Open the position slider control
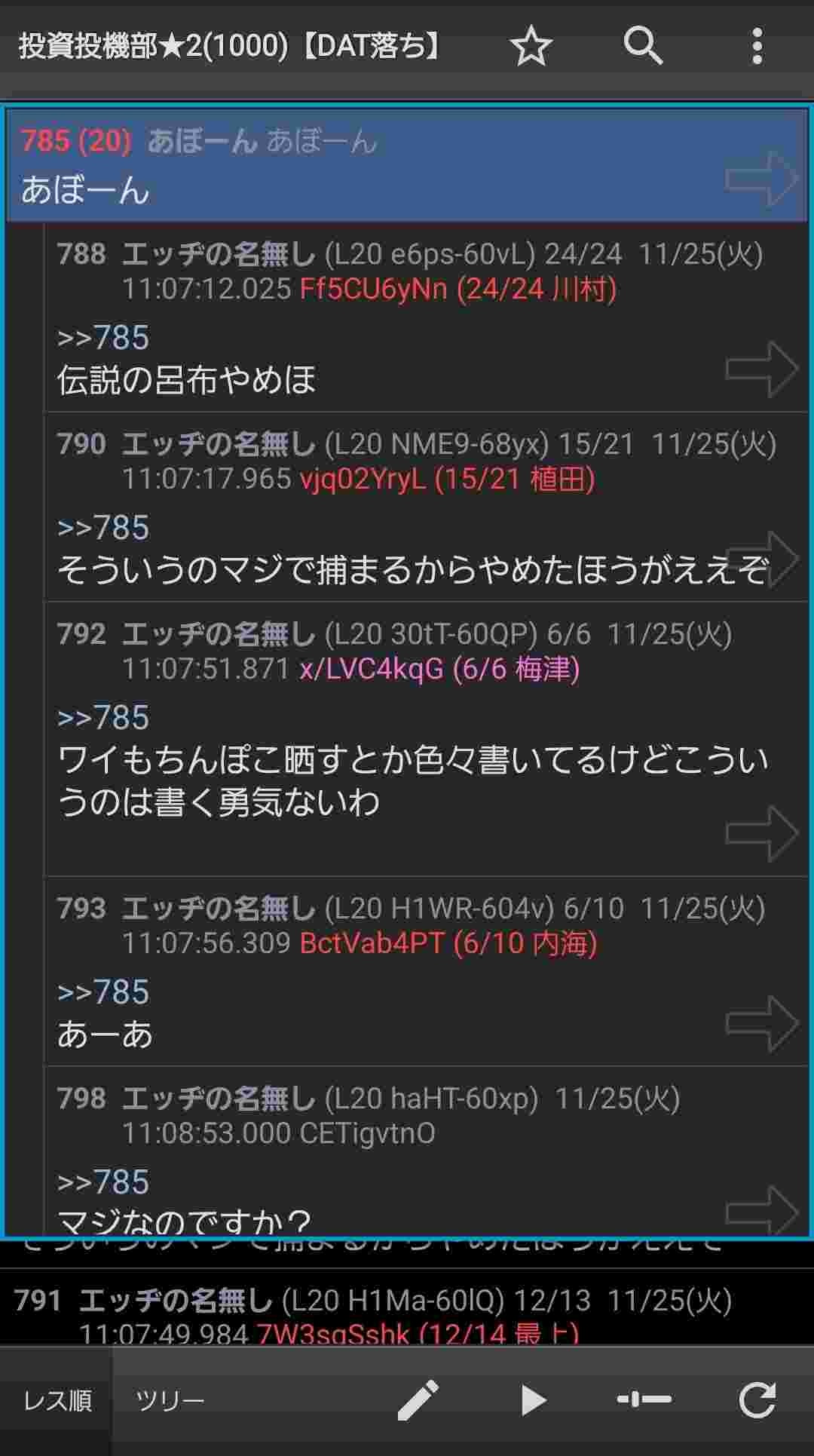This screenshot has width=814, height=1456. 644,1401
